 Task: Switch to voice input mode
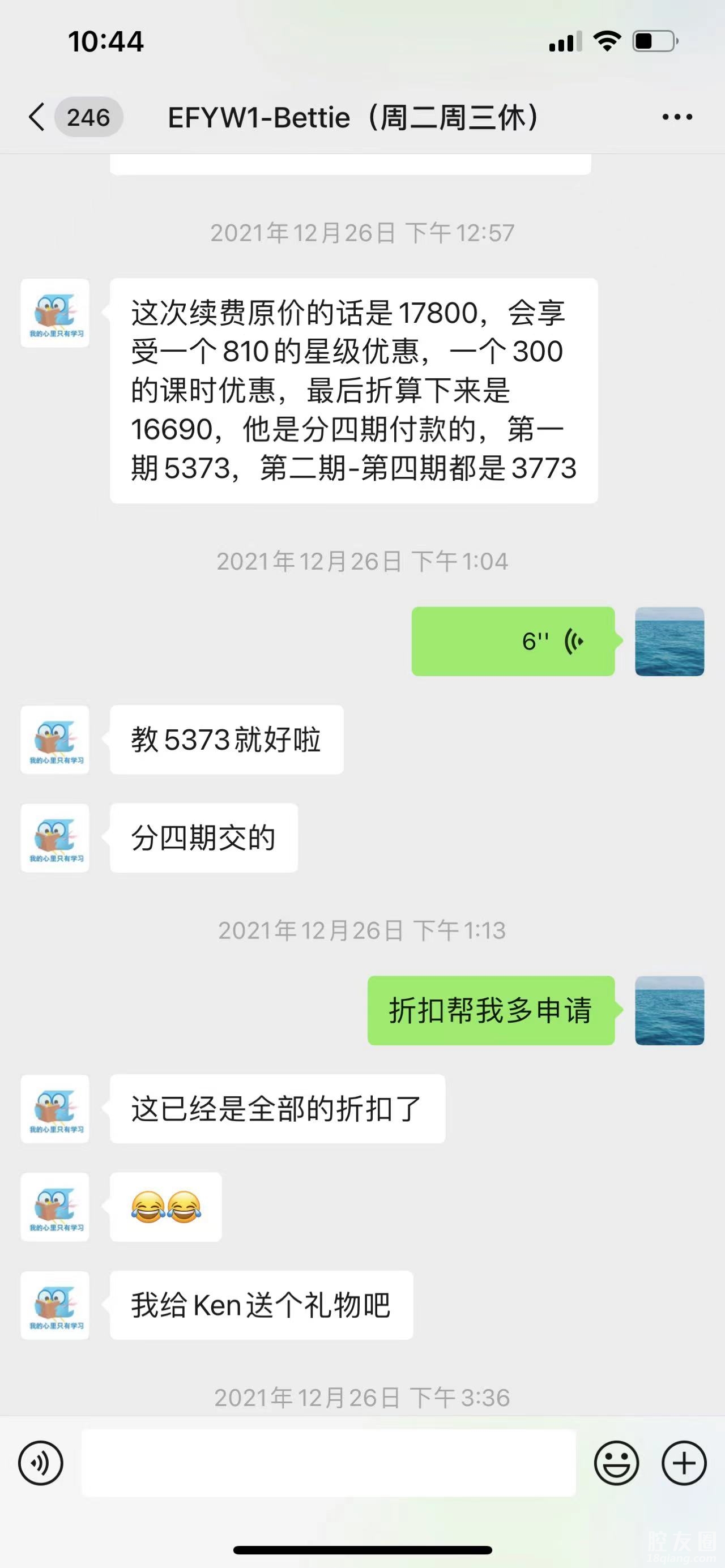(41, 1463)
